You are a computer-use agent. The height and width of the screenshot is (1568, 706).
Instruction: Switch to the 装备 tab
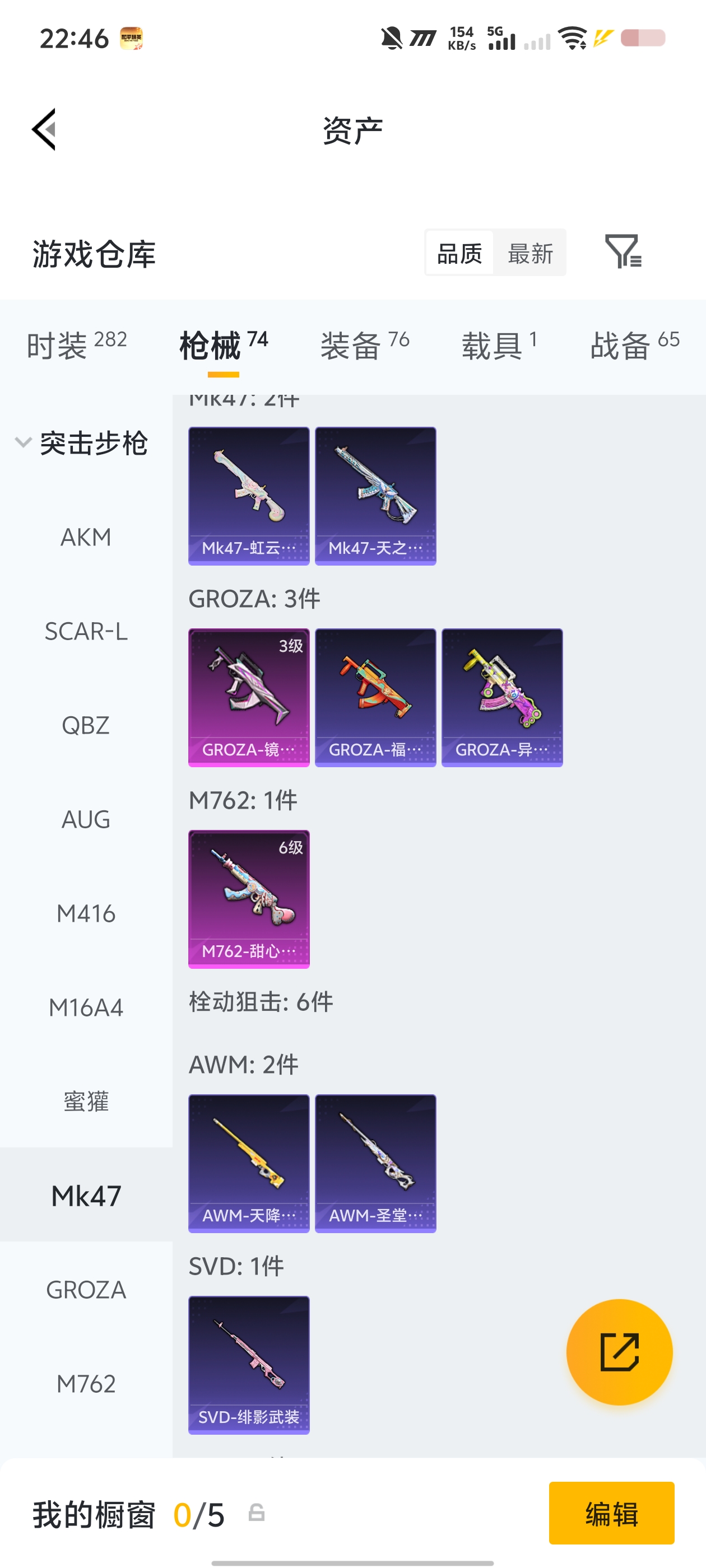(364, 345)
